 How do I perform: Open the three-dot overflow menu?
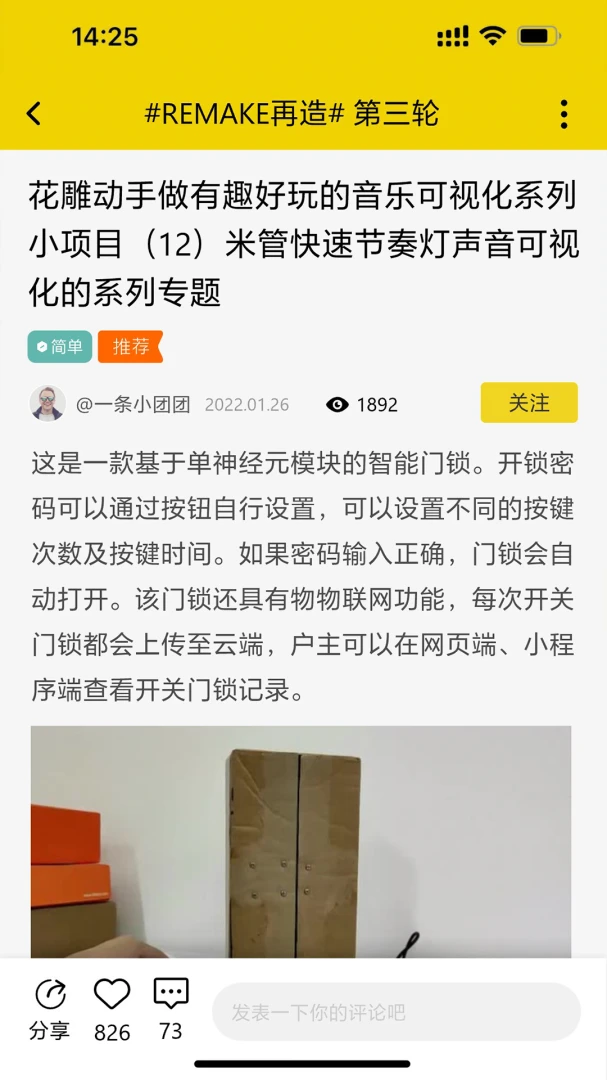click(x=564, y=114)
